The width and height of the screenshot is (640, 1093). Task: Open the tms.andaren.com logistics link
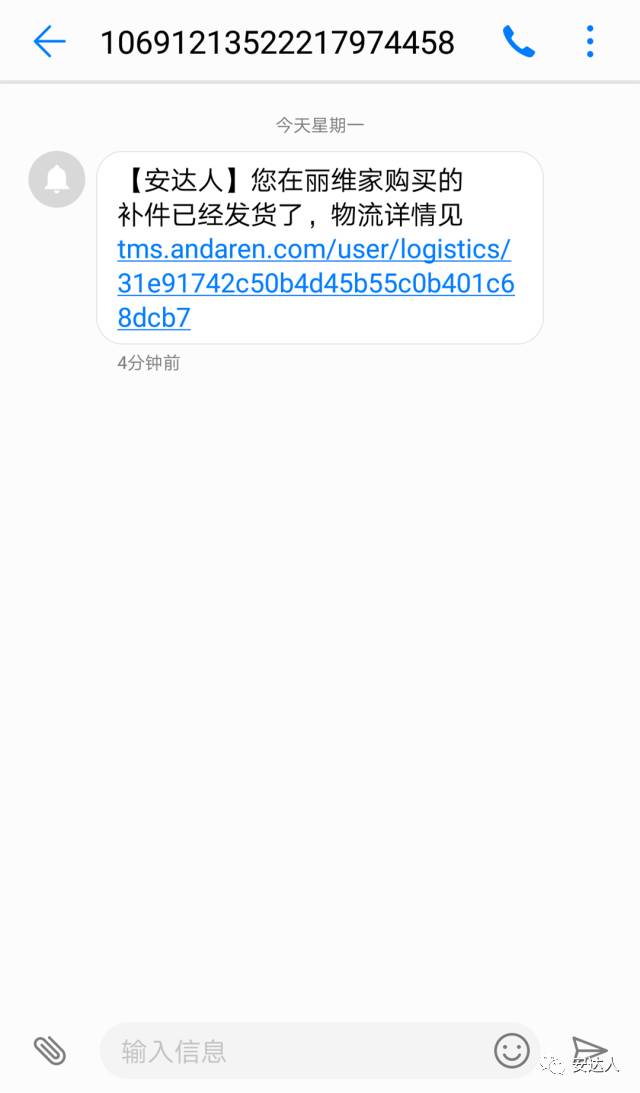click(x=316, y=283)
